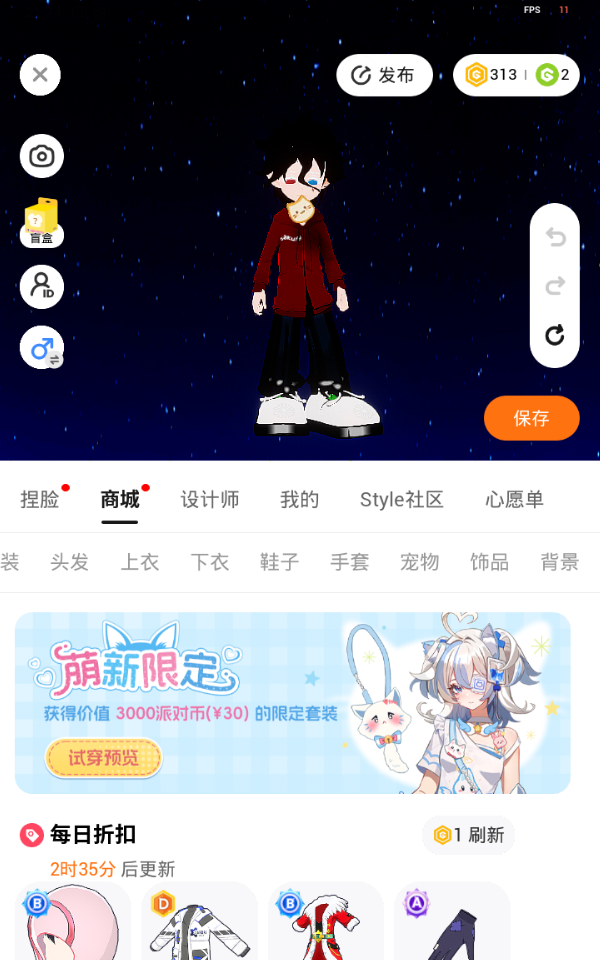Viewport: 600px width, 960px height.
Task: Open the red Santa outfit item
Action: tap(325, 925)
